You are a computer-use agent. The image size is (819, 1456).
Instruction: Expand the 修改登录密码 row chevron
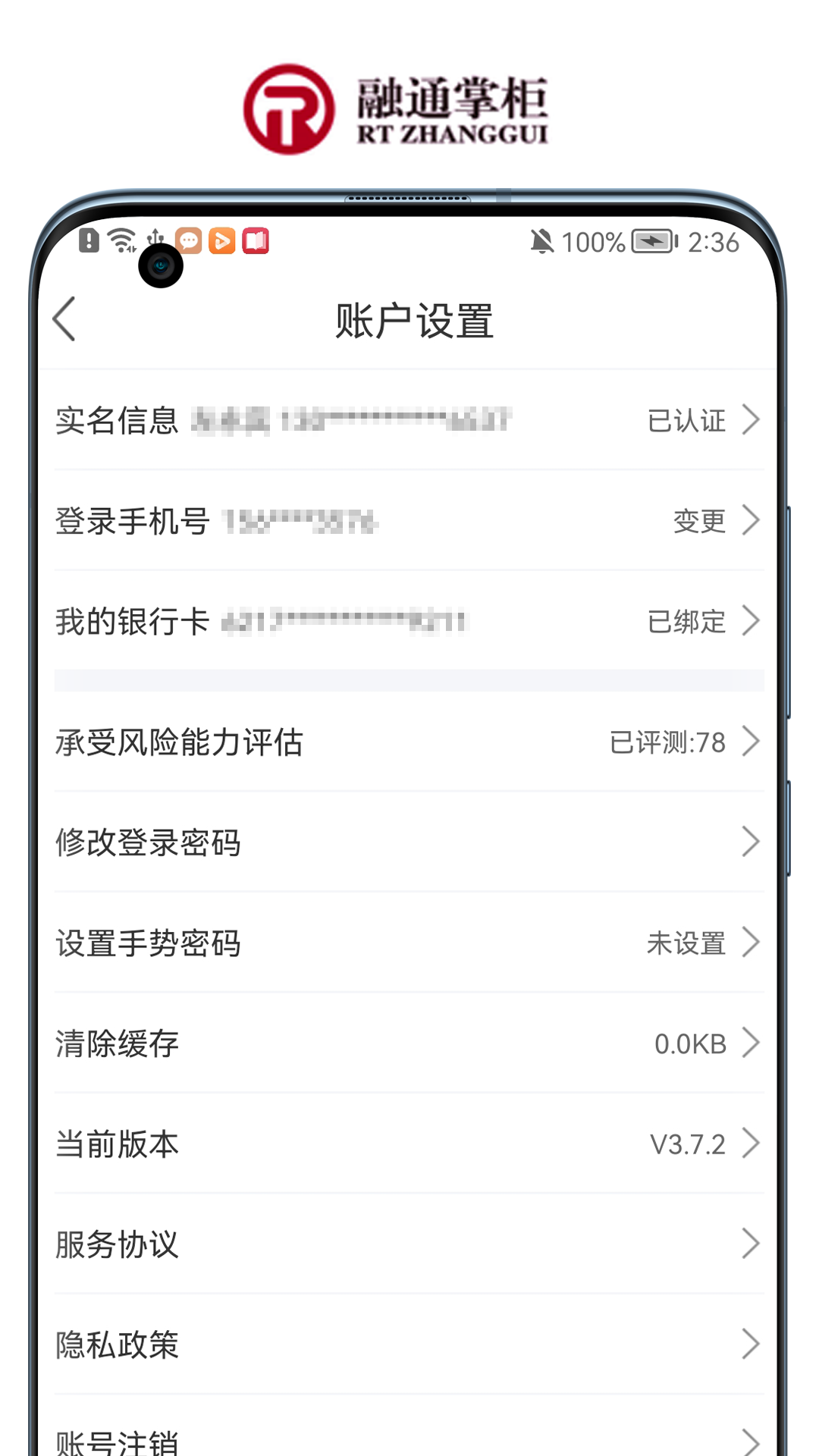click(x=752, y=842)
